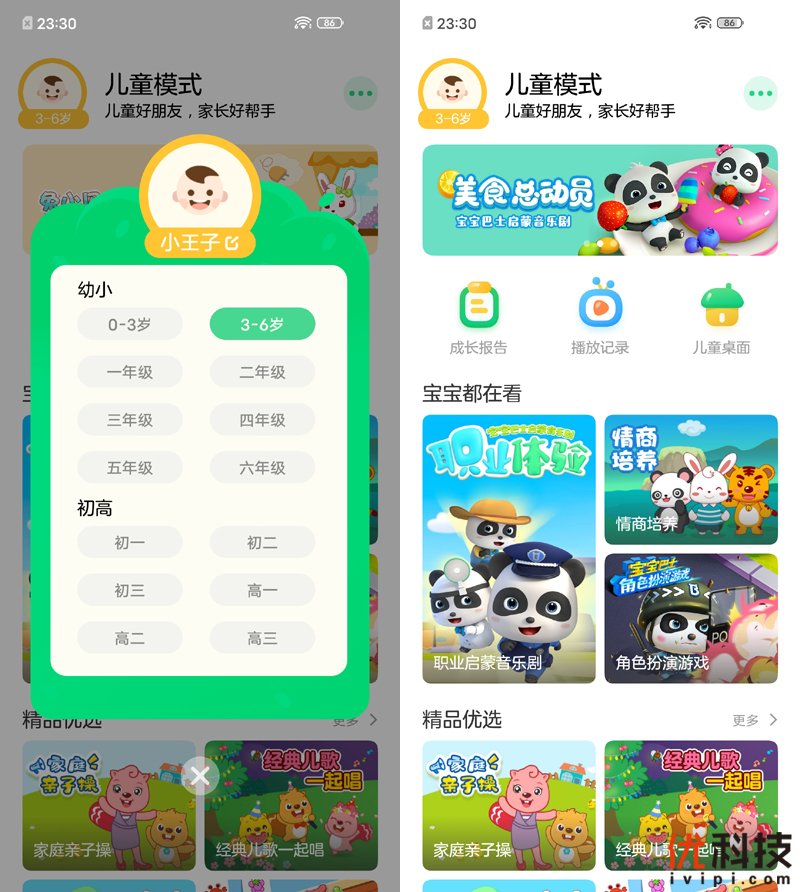The image size is (800, 892).
Task: Open 职业启蒙音乐剧 card
Action: [508, 548]
